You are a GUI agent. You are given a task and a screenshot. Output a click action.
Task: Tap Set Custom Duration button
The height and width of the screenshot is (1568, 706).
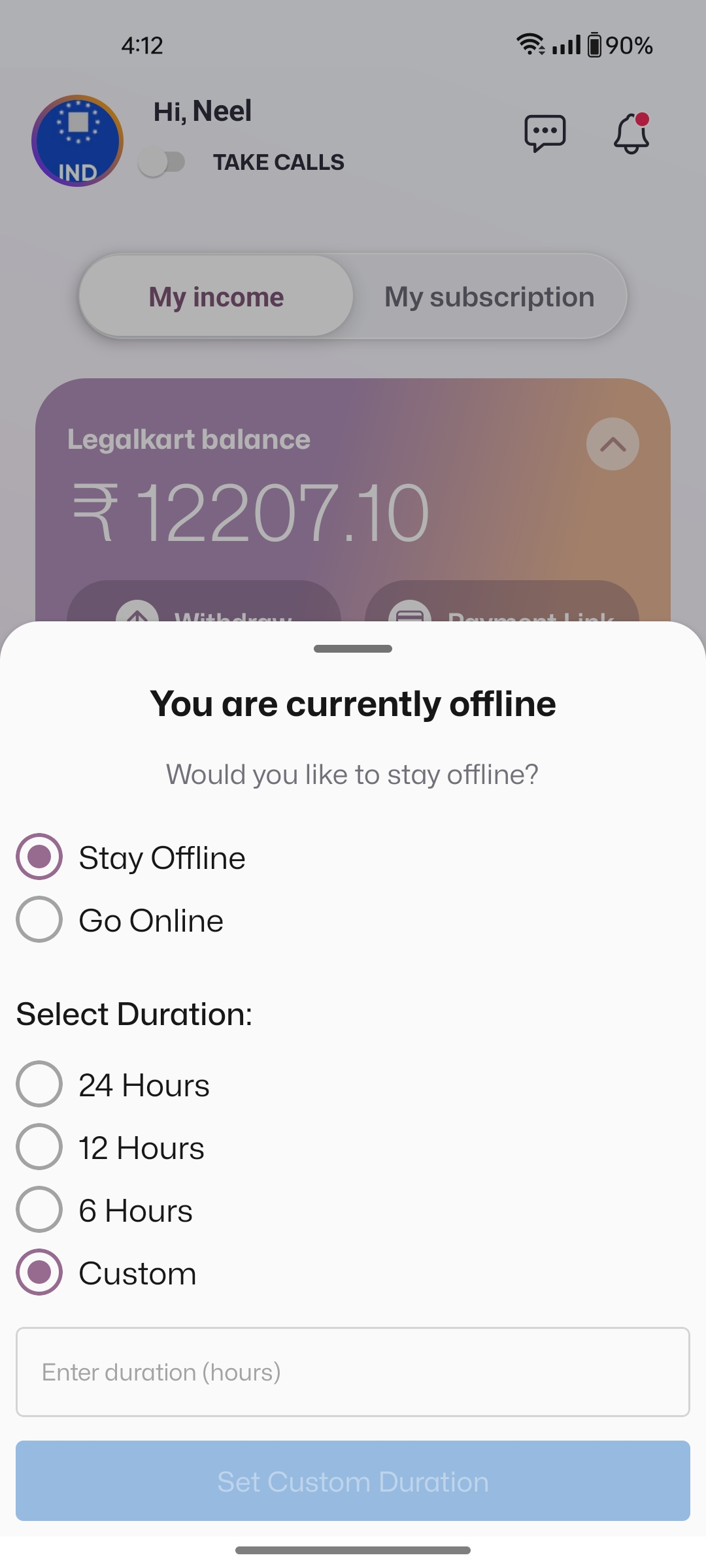pos(353,1481)
